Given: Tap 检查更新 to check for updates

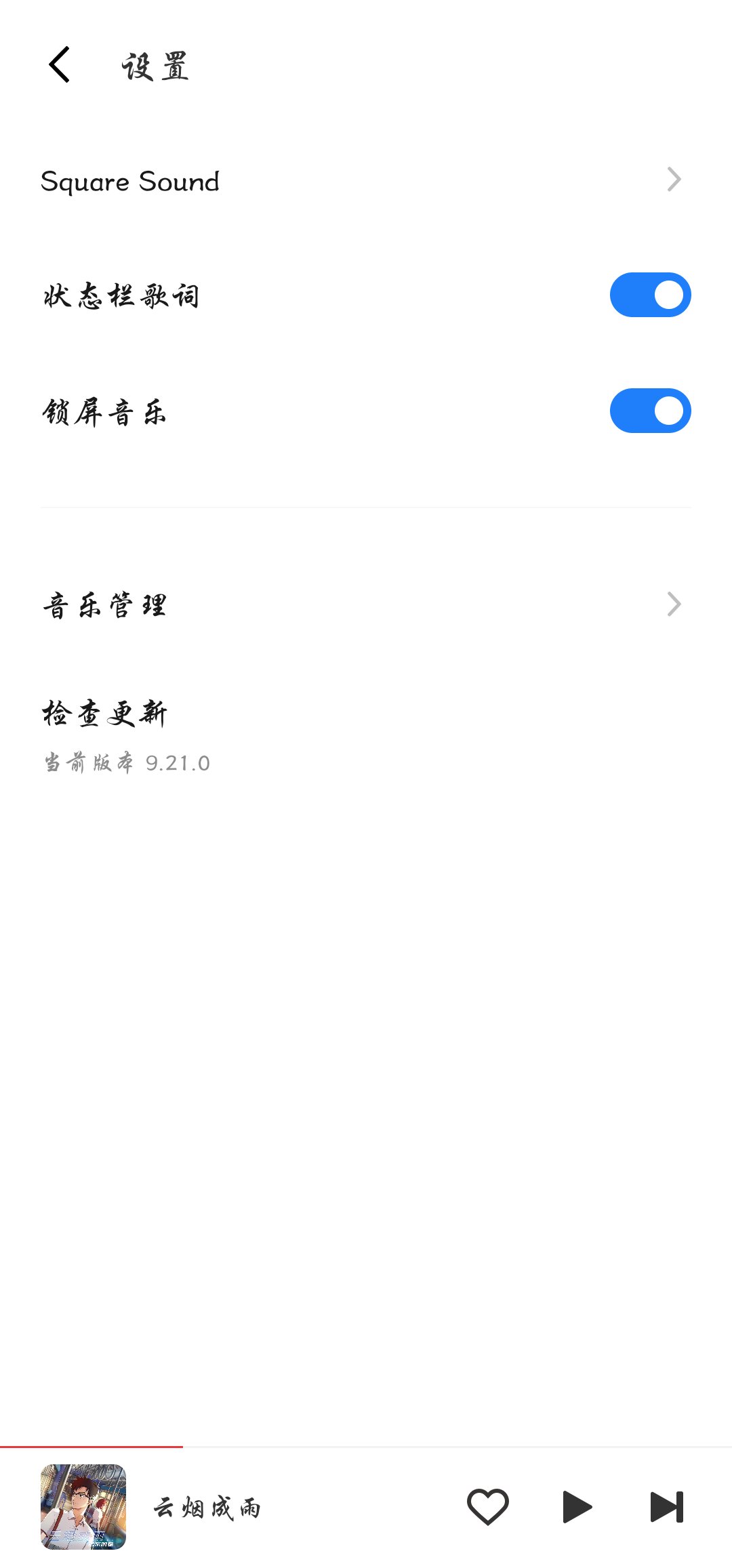Looking at the screenshot, I should click(x=105, y=713).
